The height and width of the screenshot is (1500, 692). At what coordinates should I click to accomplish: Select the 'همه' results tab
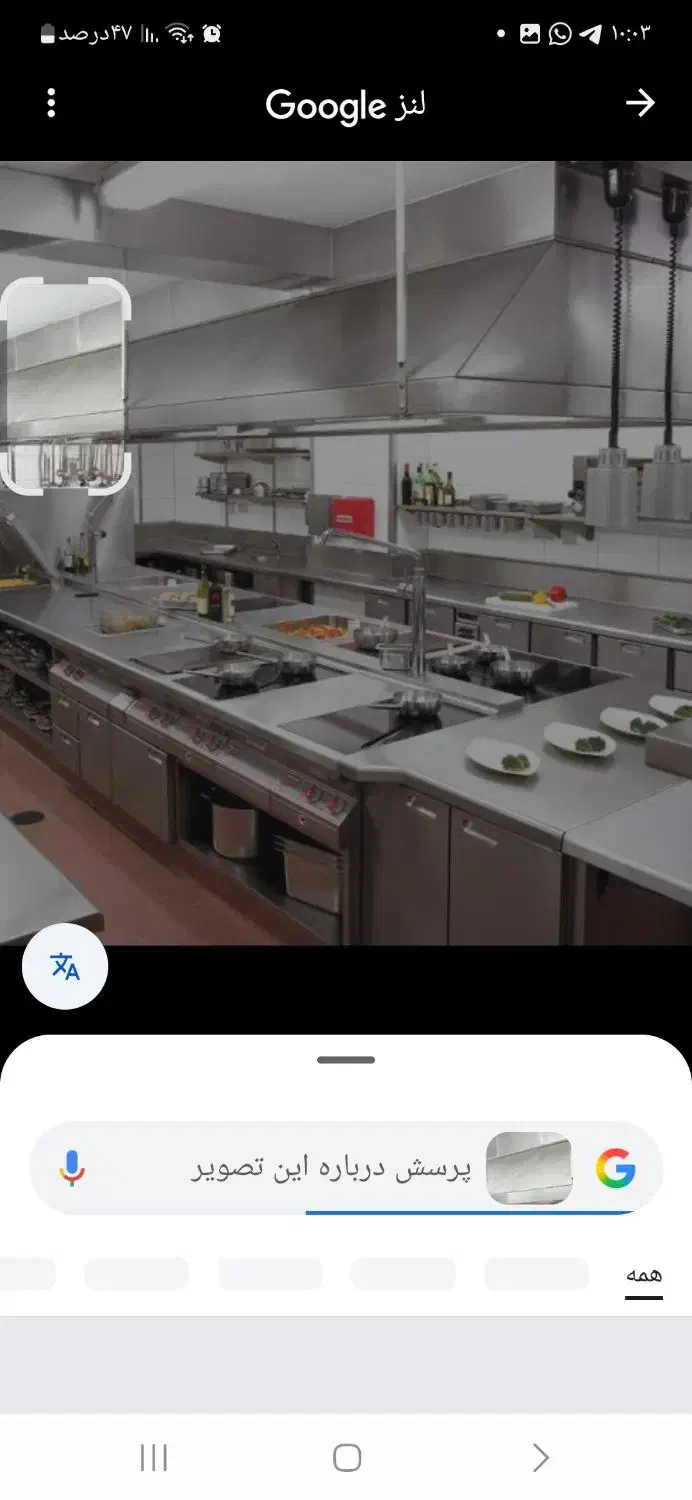[x=644, y=1276]
